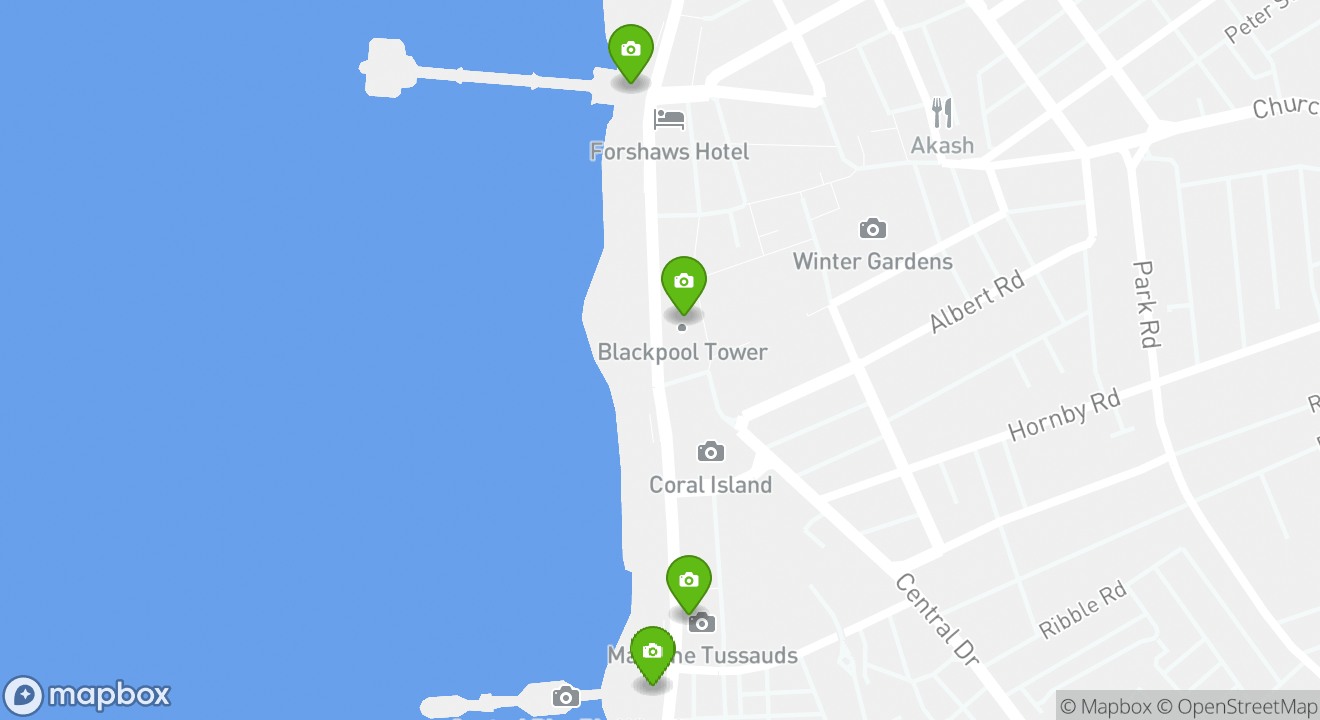The width and height of the screenshot is (1320, 720).
Task: Open the green pin just below Coral Island
Action: pyautogui.click(x=688, y=582)
